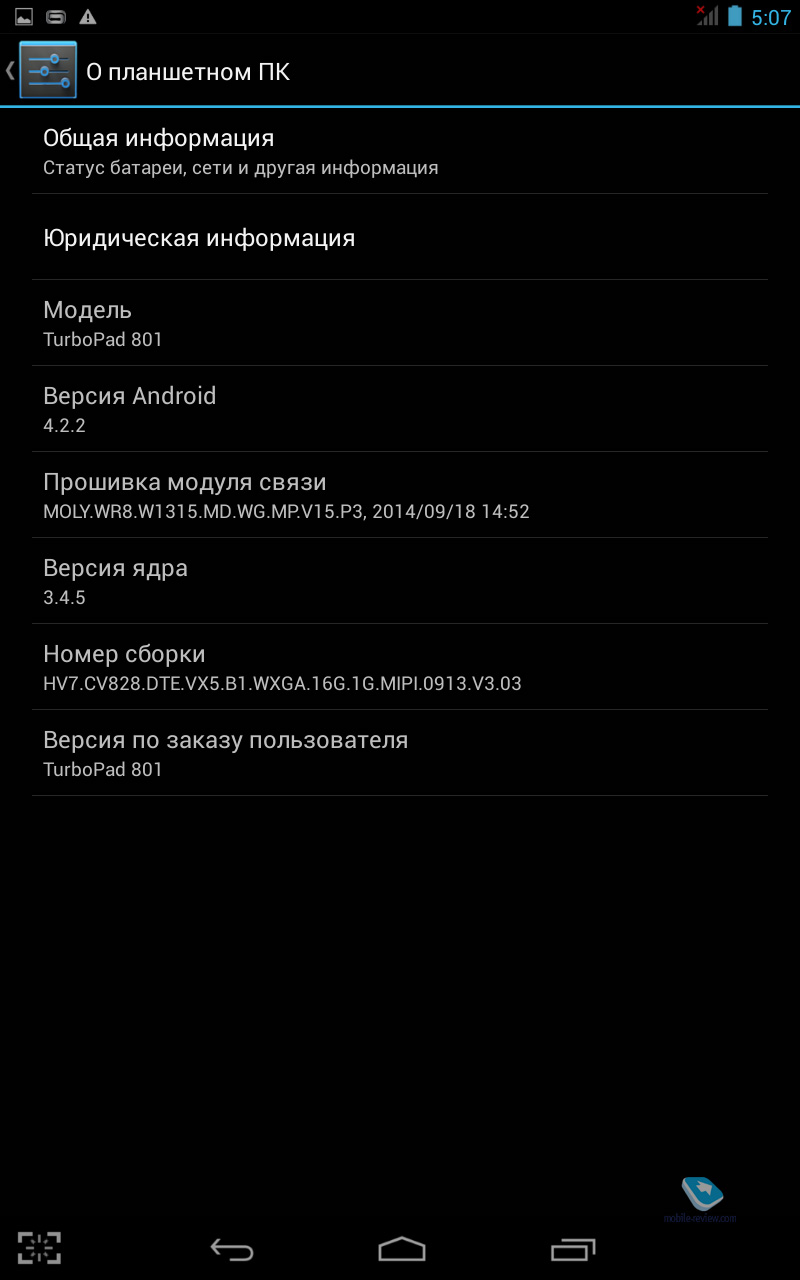Tap the Модель TurboPad 801 row
This screenshot has width=800, height=1280.
point(400,323)
